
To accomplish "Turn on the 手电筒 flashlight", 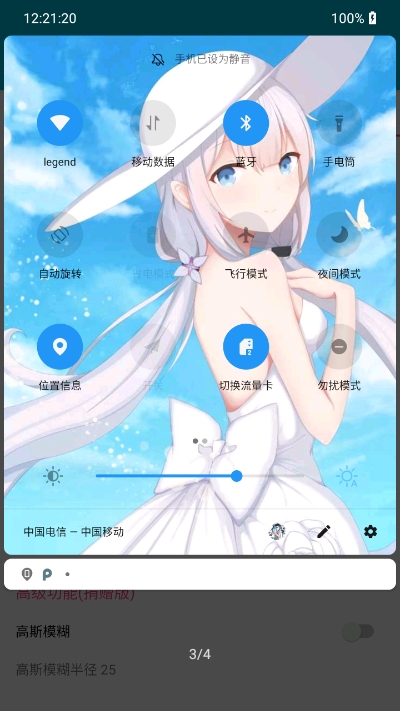I will tap(339, 123).
